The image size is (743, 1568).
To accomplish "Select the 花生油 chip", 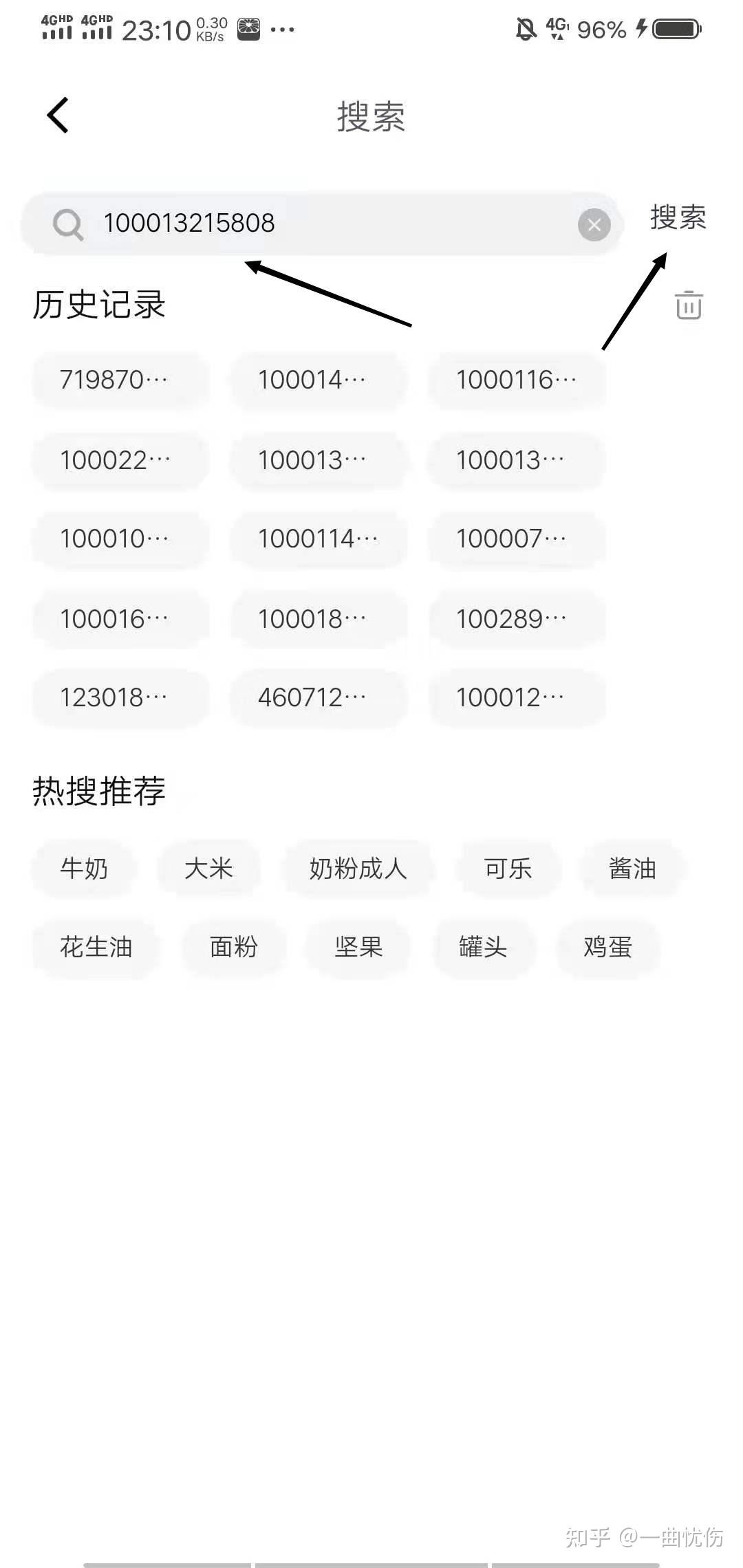I will coord(96,948).
